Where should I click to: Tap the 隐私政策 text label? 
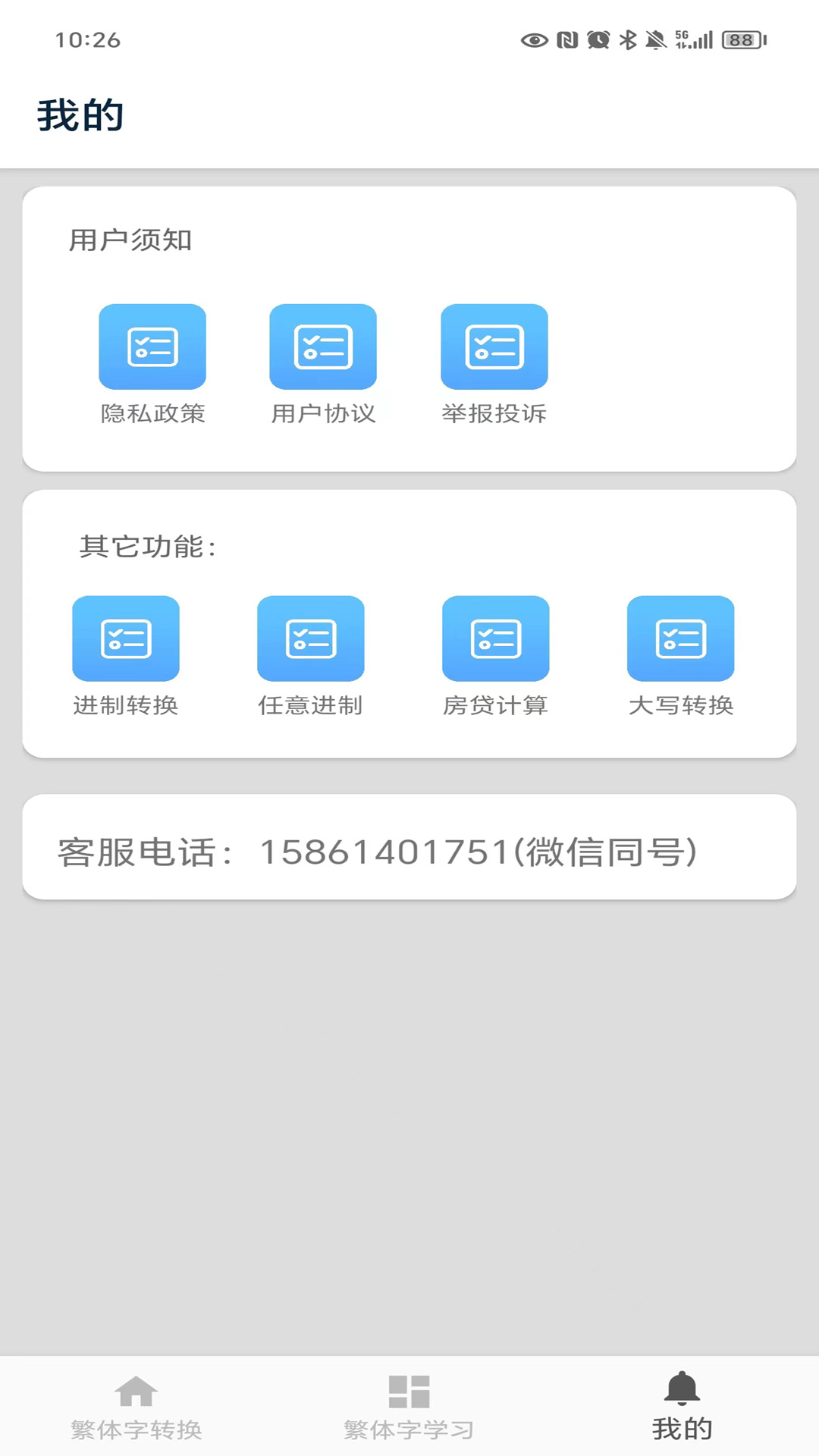152,414
